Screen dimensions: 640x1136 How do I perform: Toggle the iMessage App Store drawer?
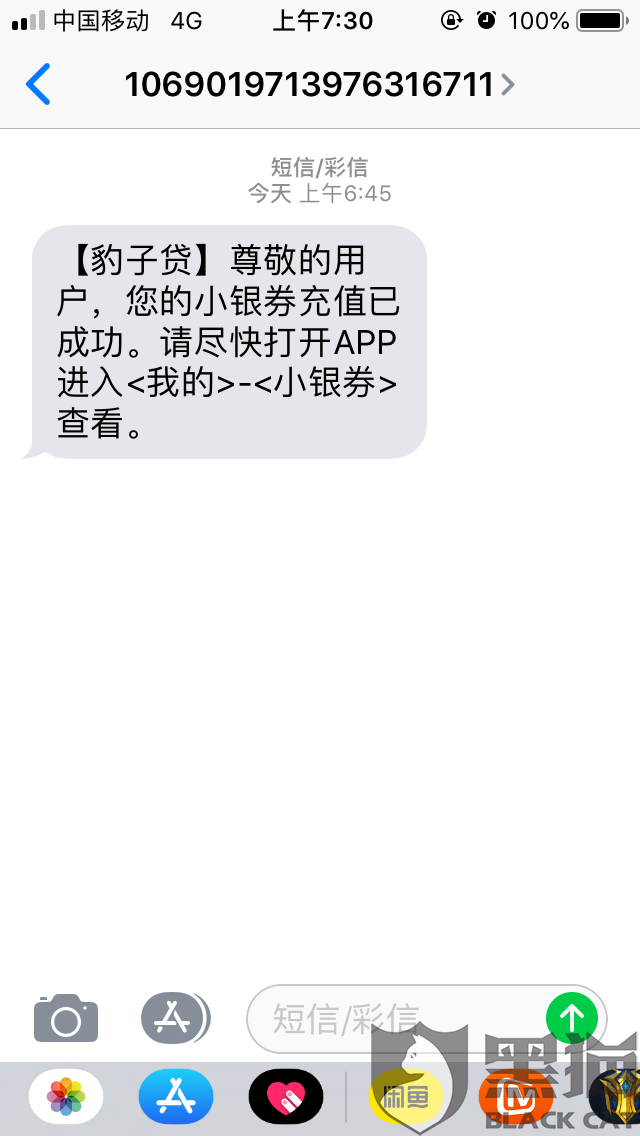click(175, 1018)
